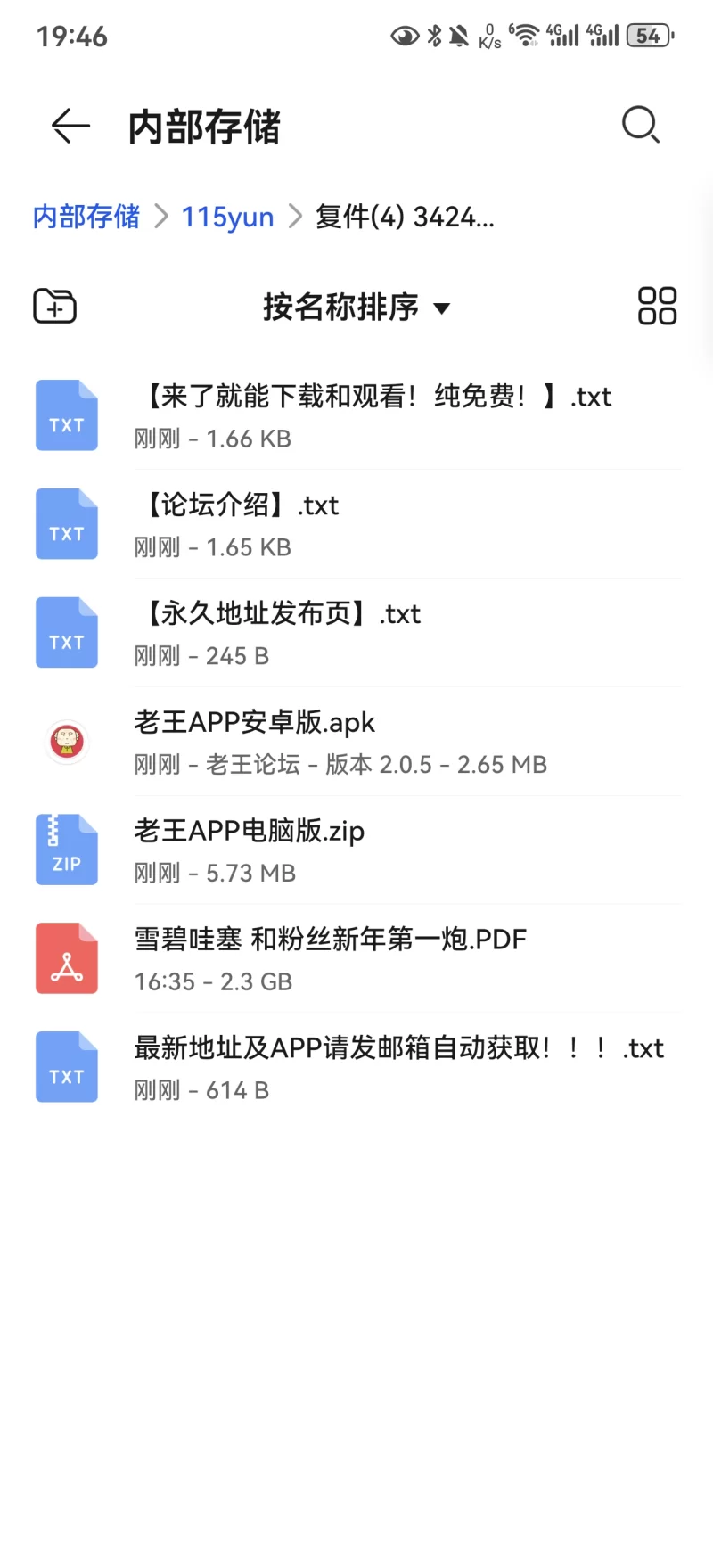Switch to grid view layout

coord(657,307)
